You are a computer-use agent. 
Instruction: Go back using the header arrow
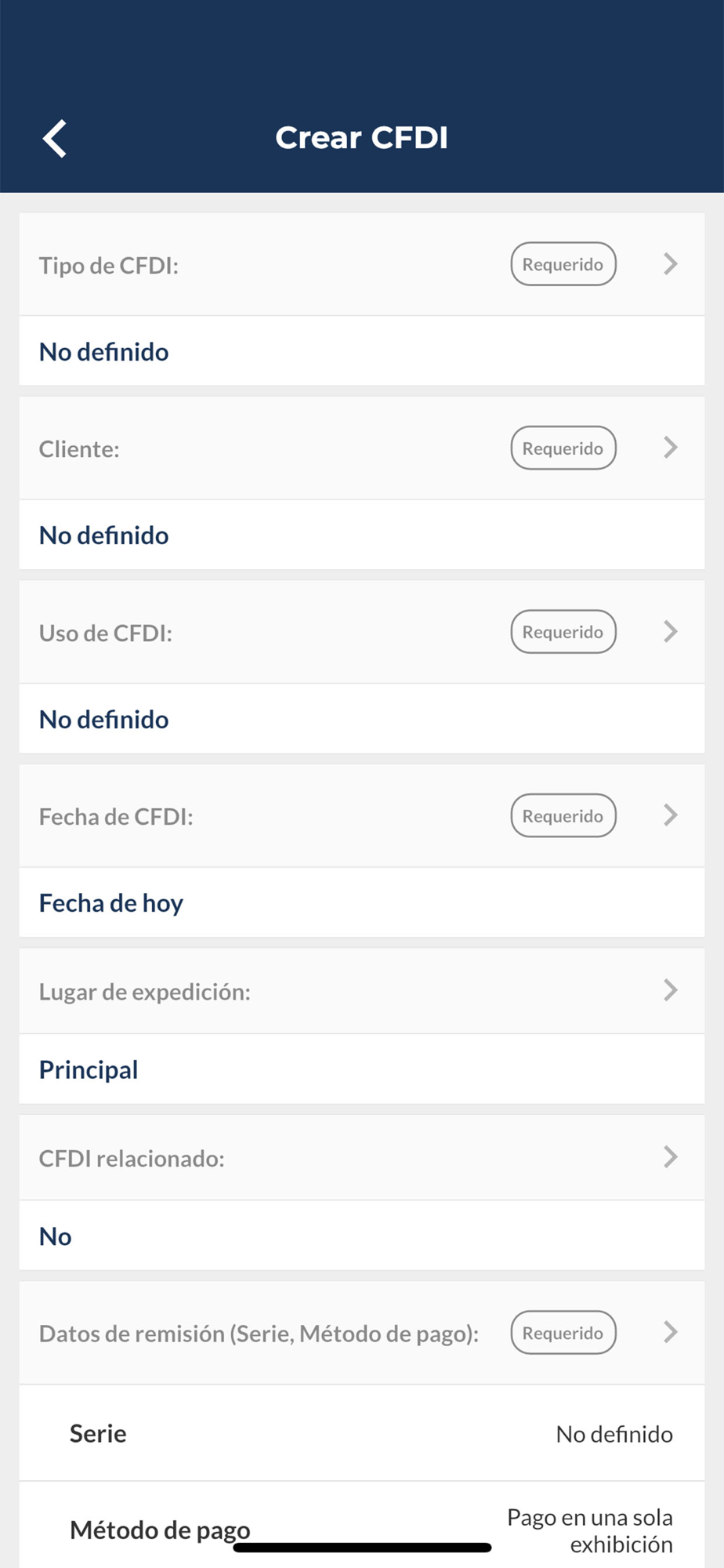(x=55, y=139)
